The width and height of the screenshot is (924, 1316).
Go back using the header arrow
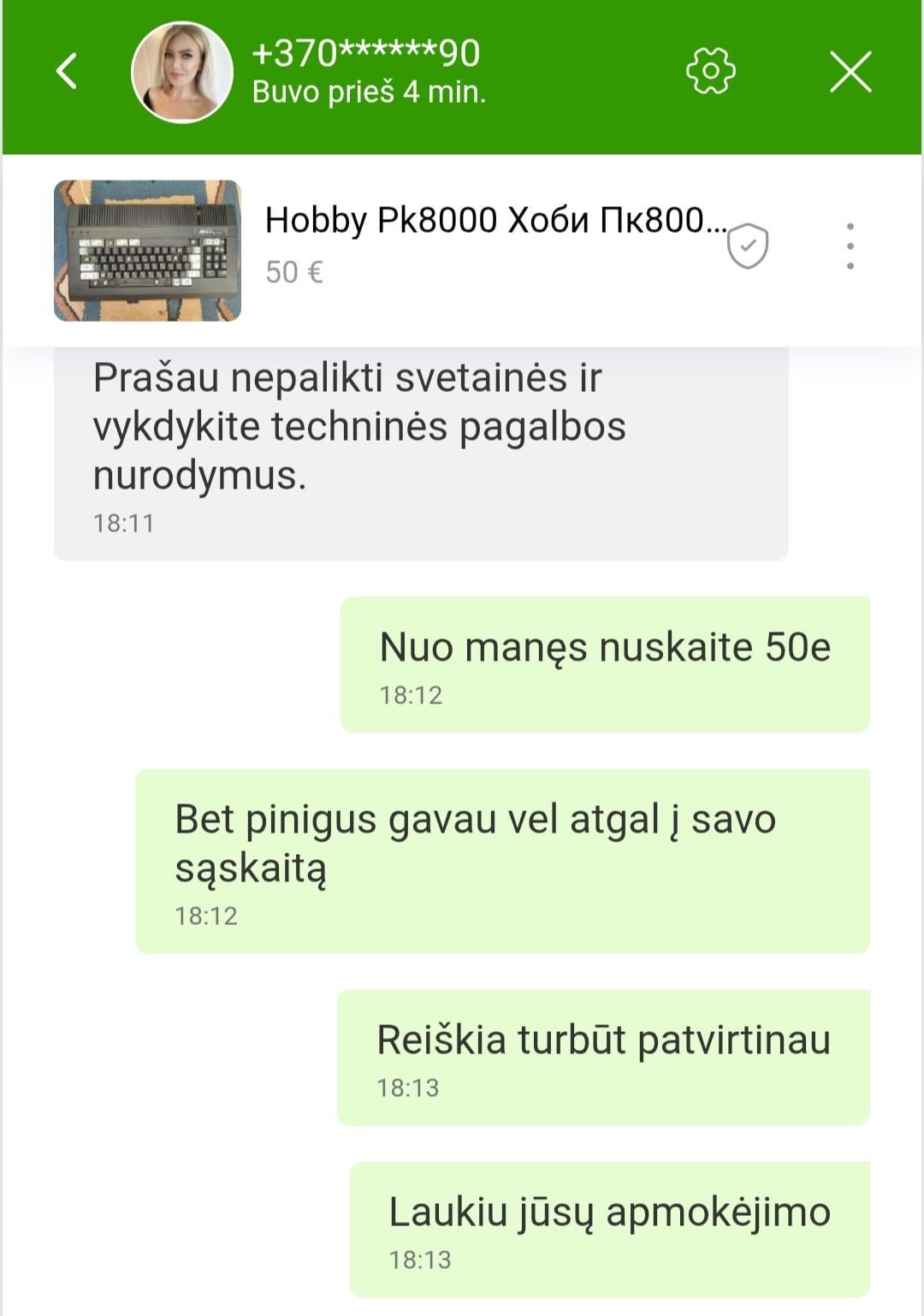(x=67, y=71)
